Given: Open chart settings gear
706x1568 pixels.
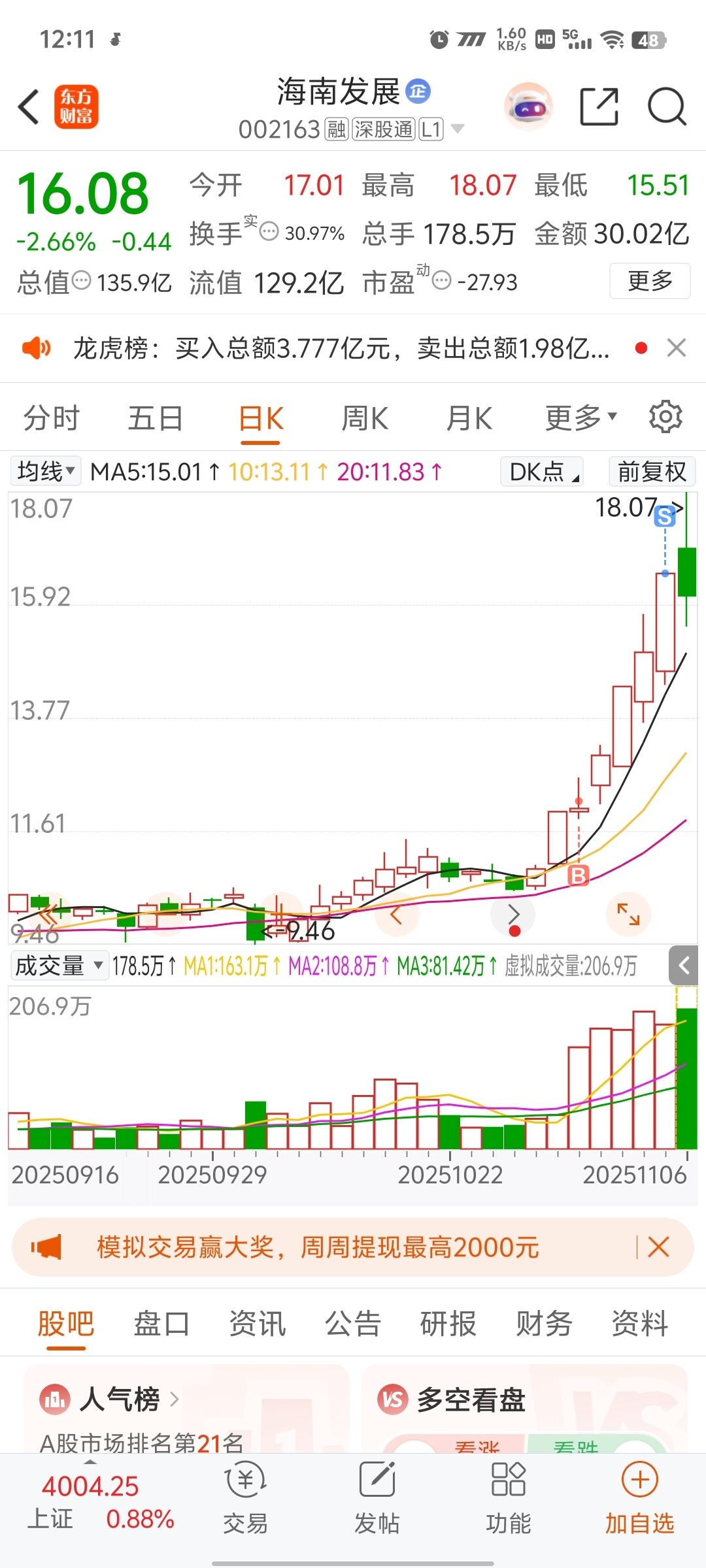Looking at the screenshot, I should pos(665,417).
